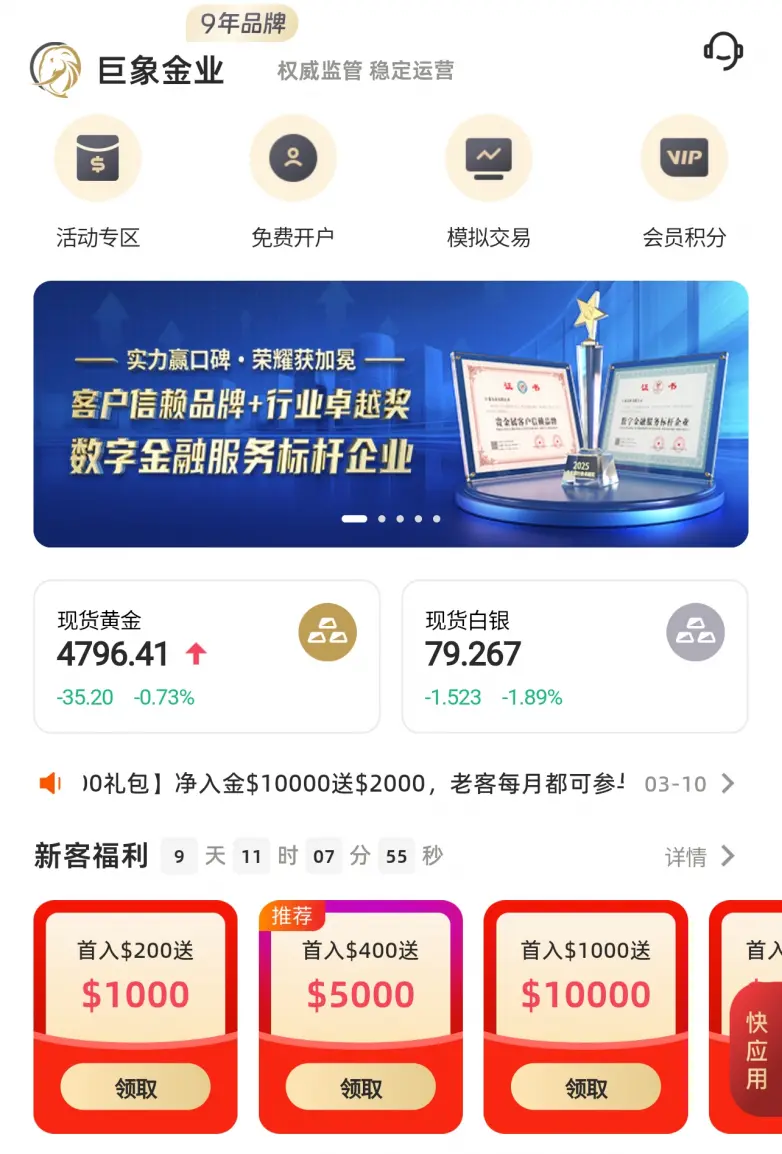Image resolution: width=782 pixels, height=1154 pixels.
Task: Open the 客户信赖品牌 award banner
Action: click(390, 414)
